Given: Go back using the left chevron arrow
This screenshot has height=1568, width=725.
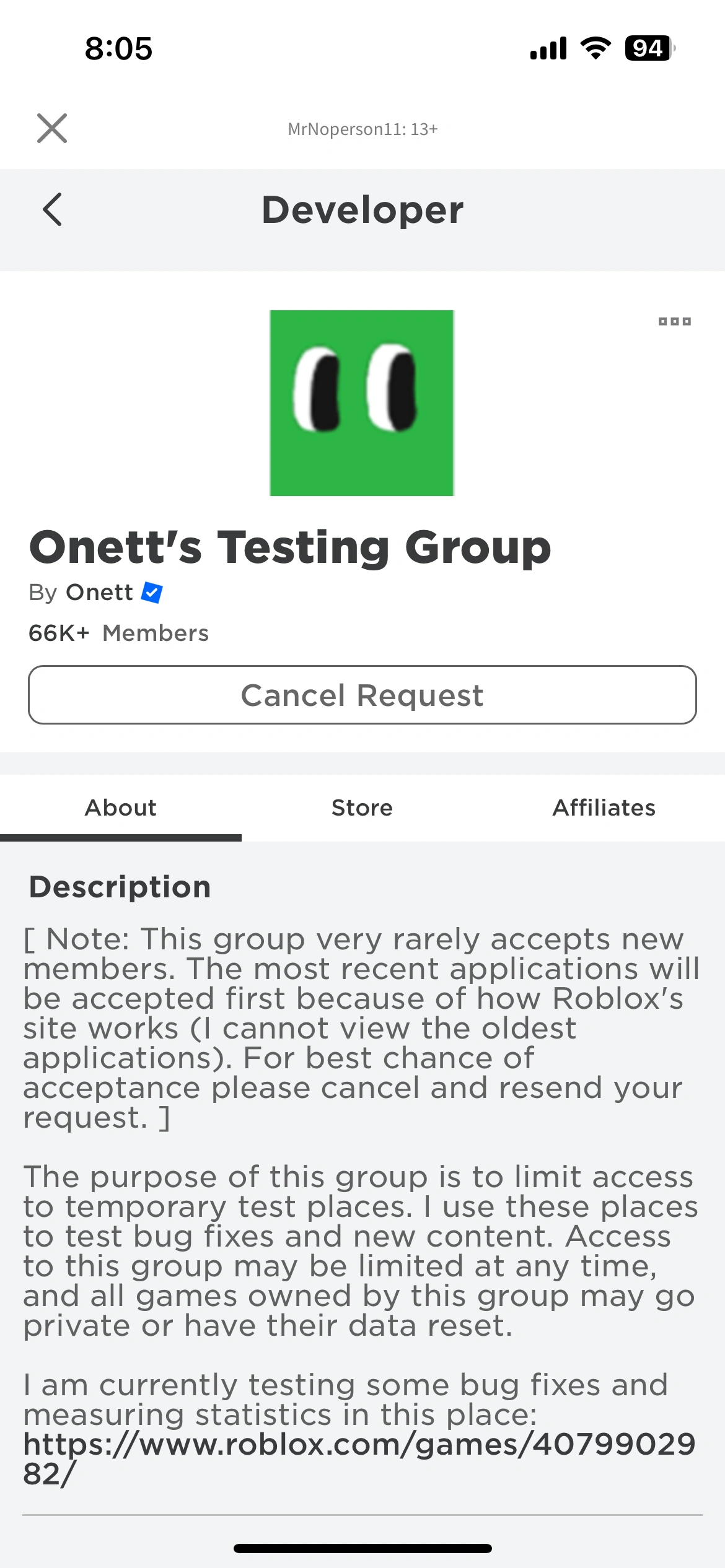Looking at the screenshot, I should click(51, 210).
